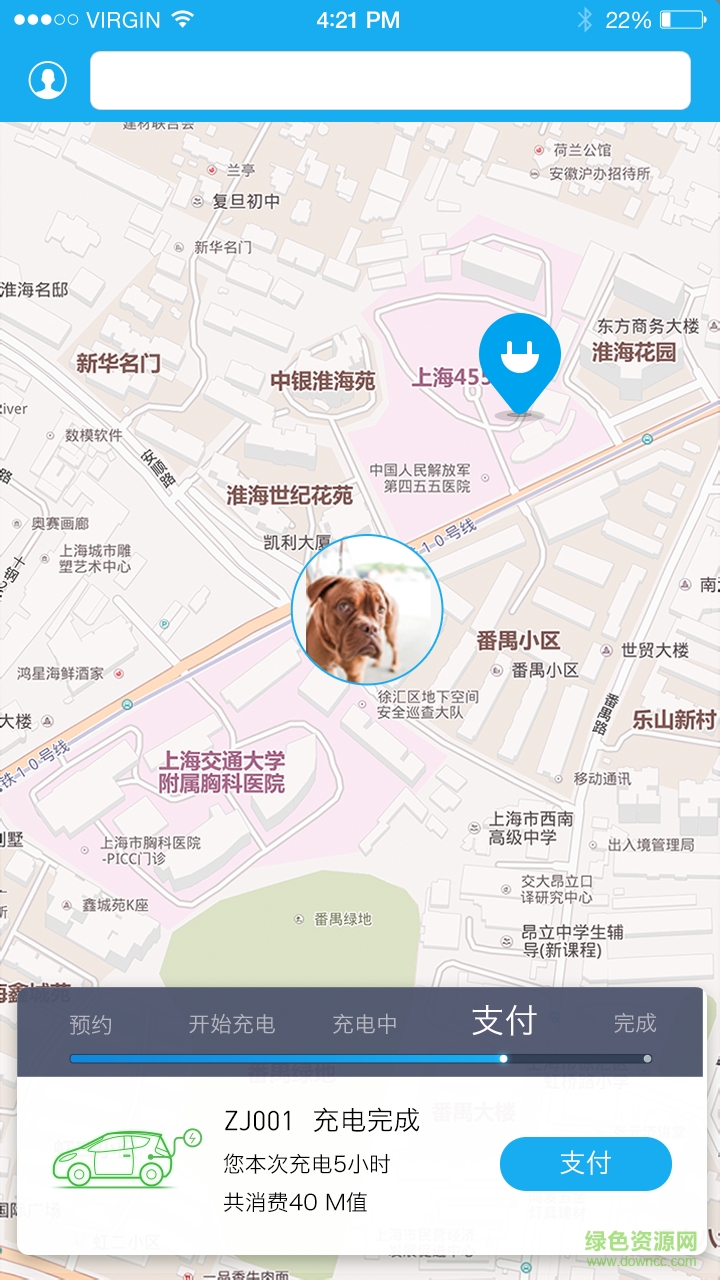This screenshot has width=720, height=1280.
Task: Tap the search input field
Action: point(390,80)
